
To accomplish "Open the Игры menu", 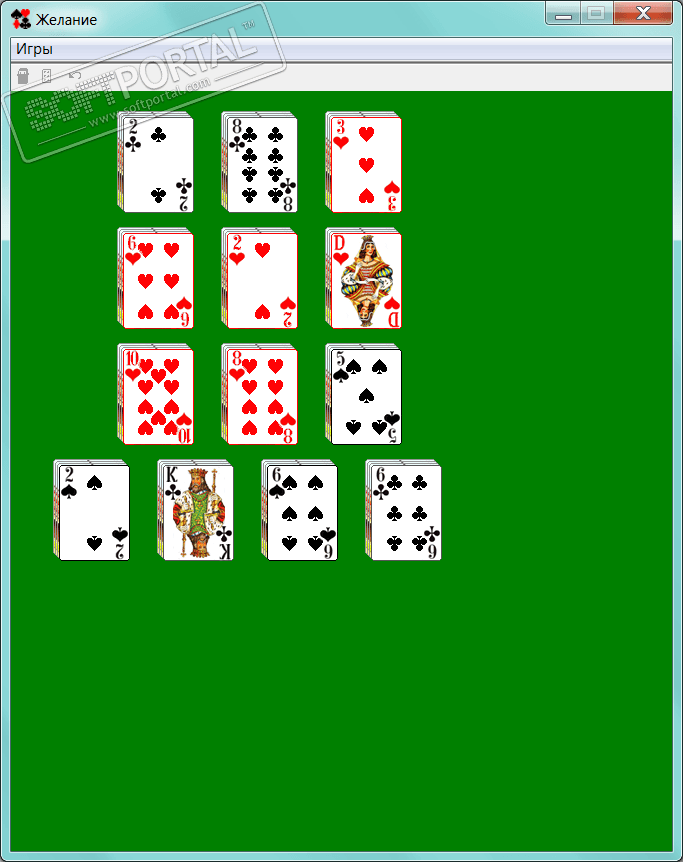I will coord(34,49).
